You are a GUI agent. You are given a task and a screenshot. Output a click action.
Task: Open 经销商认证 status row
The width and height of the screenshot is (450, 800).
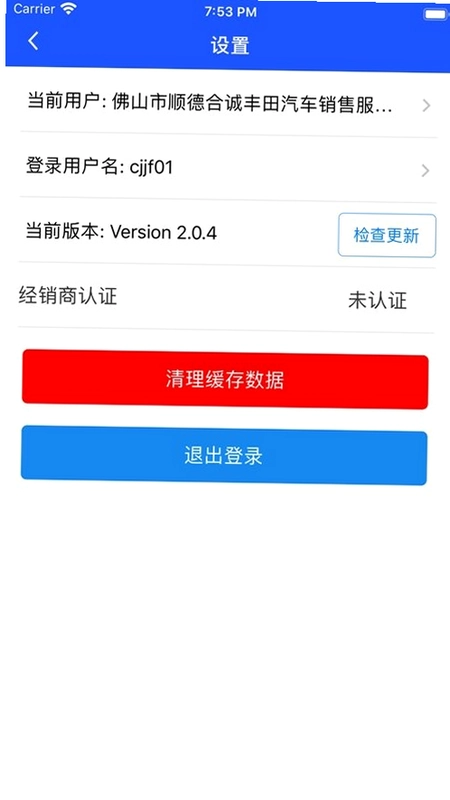coord(227,298)
